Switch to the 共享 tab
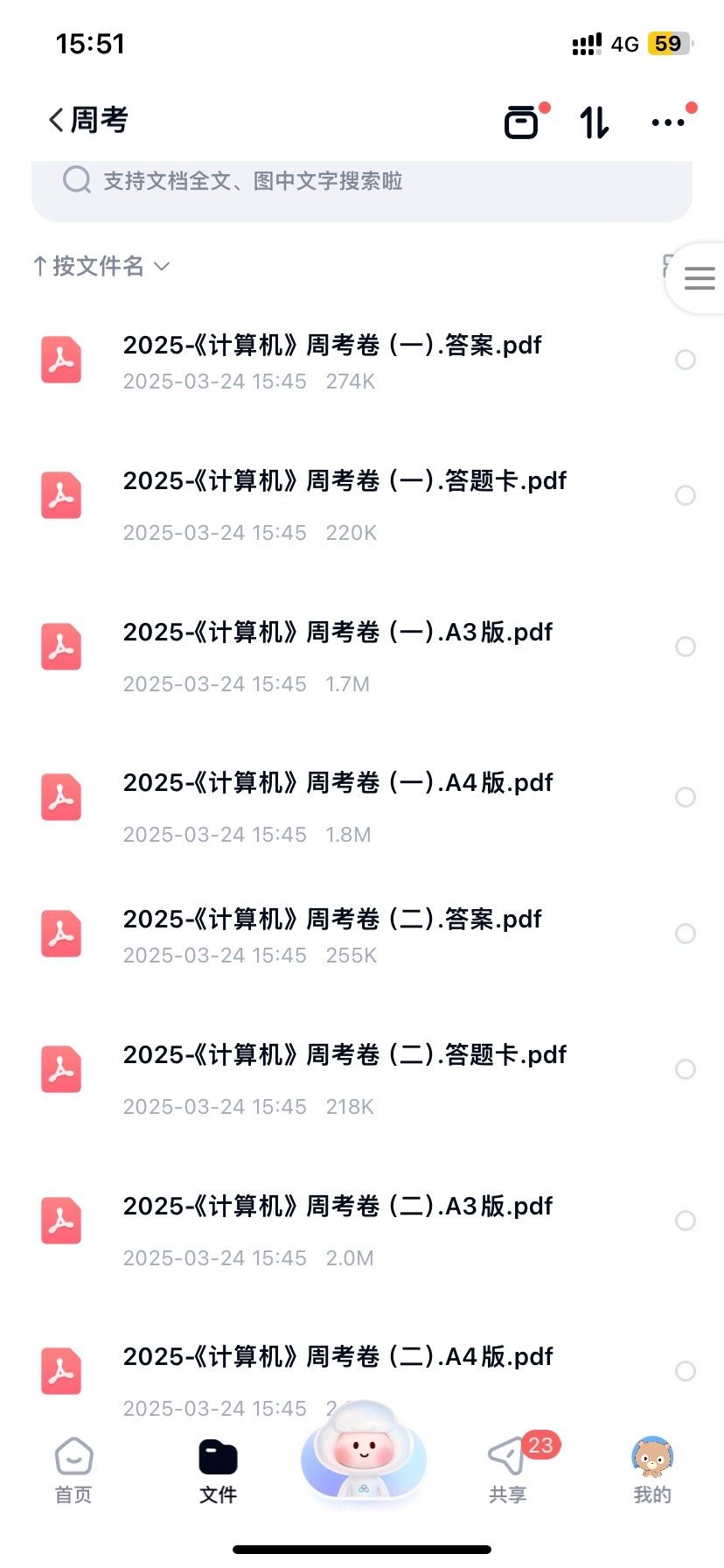This screenshot has width=724, height=1568. pyautogui.click(x=507, y=1470)
